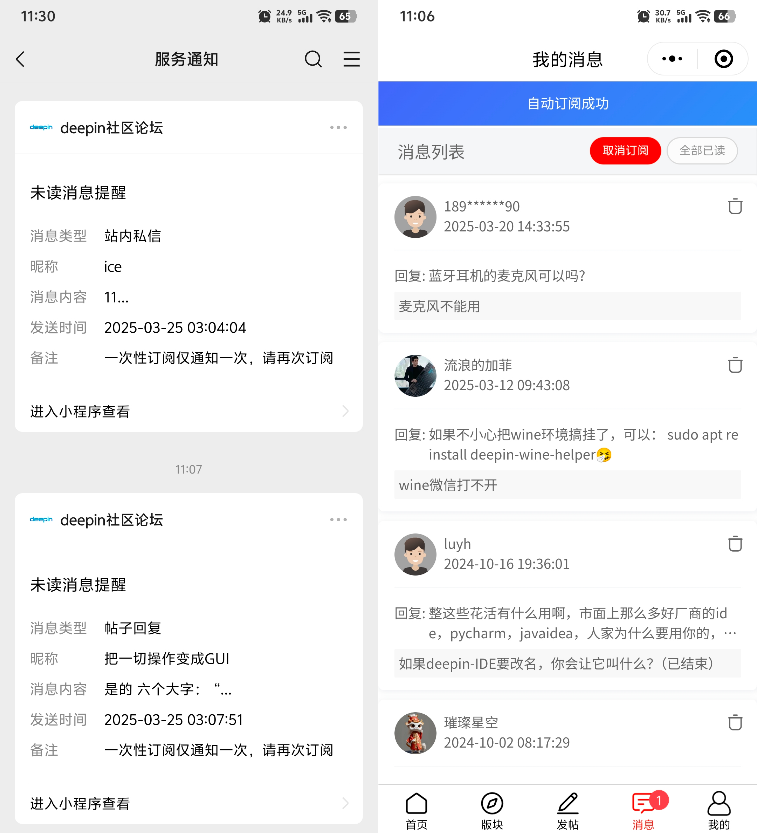Open options of the 站内私信 notification card
This screenshot has width=767, height=833.
(x=338, y=128)
